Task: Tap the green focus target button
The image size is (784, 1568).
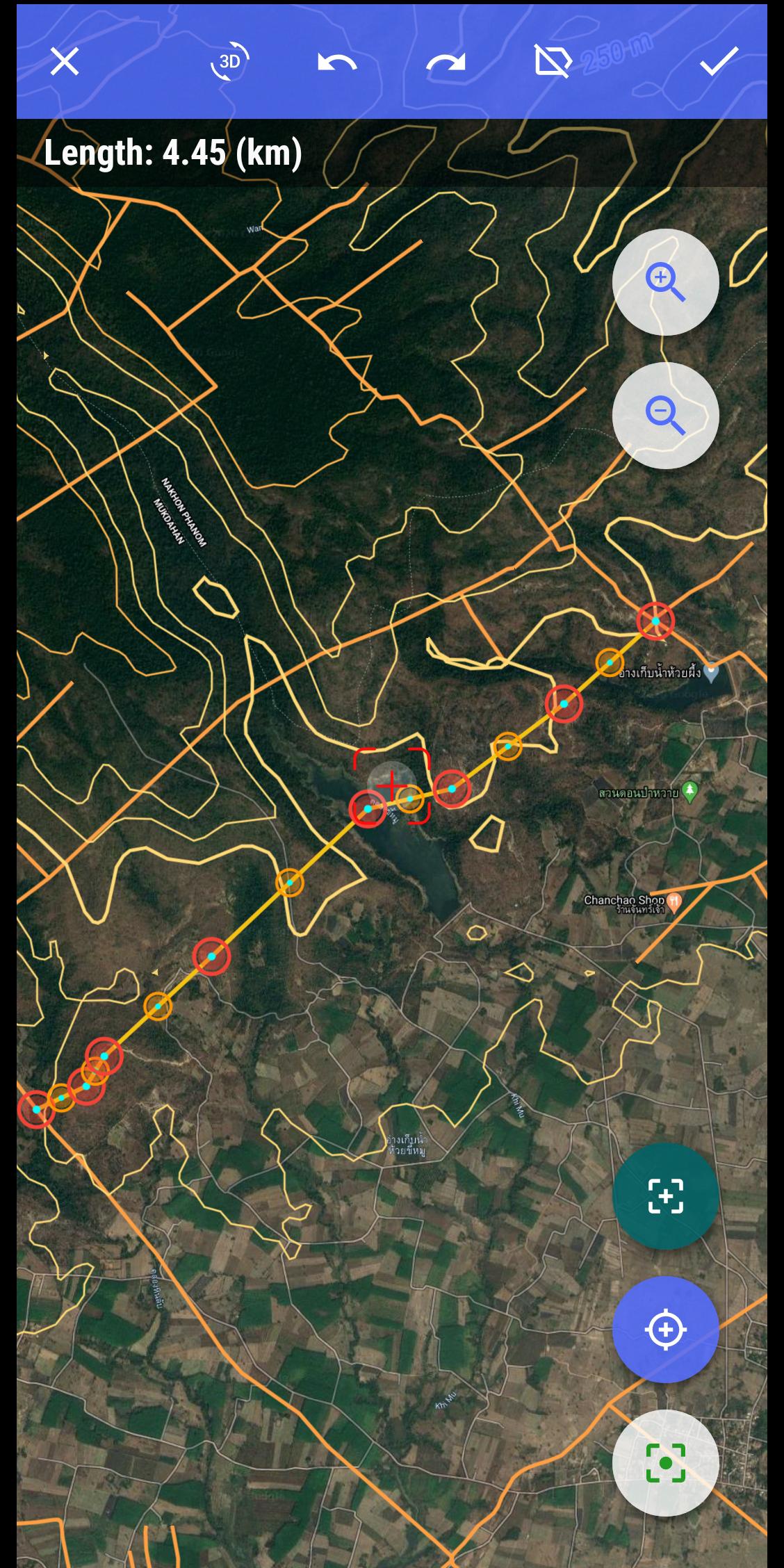Action: pos(665,1463)
